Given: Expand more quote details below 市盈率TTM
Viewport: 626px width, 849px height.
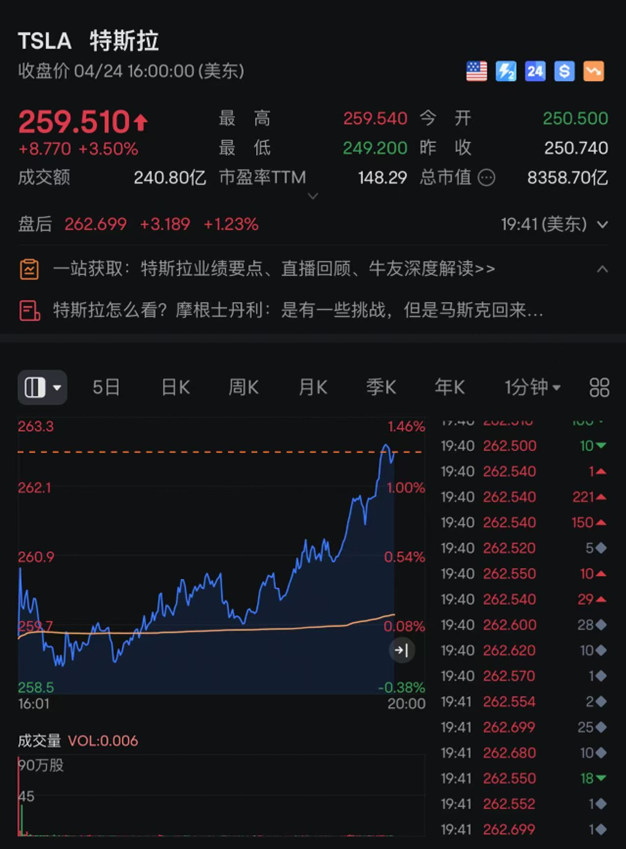Looking at the screenshot, I should pos(313,197).
